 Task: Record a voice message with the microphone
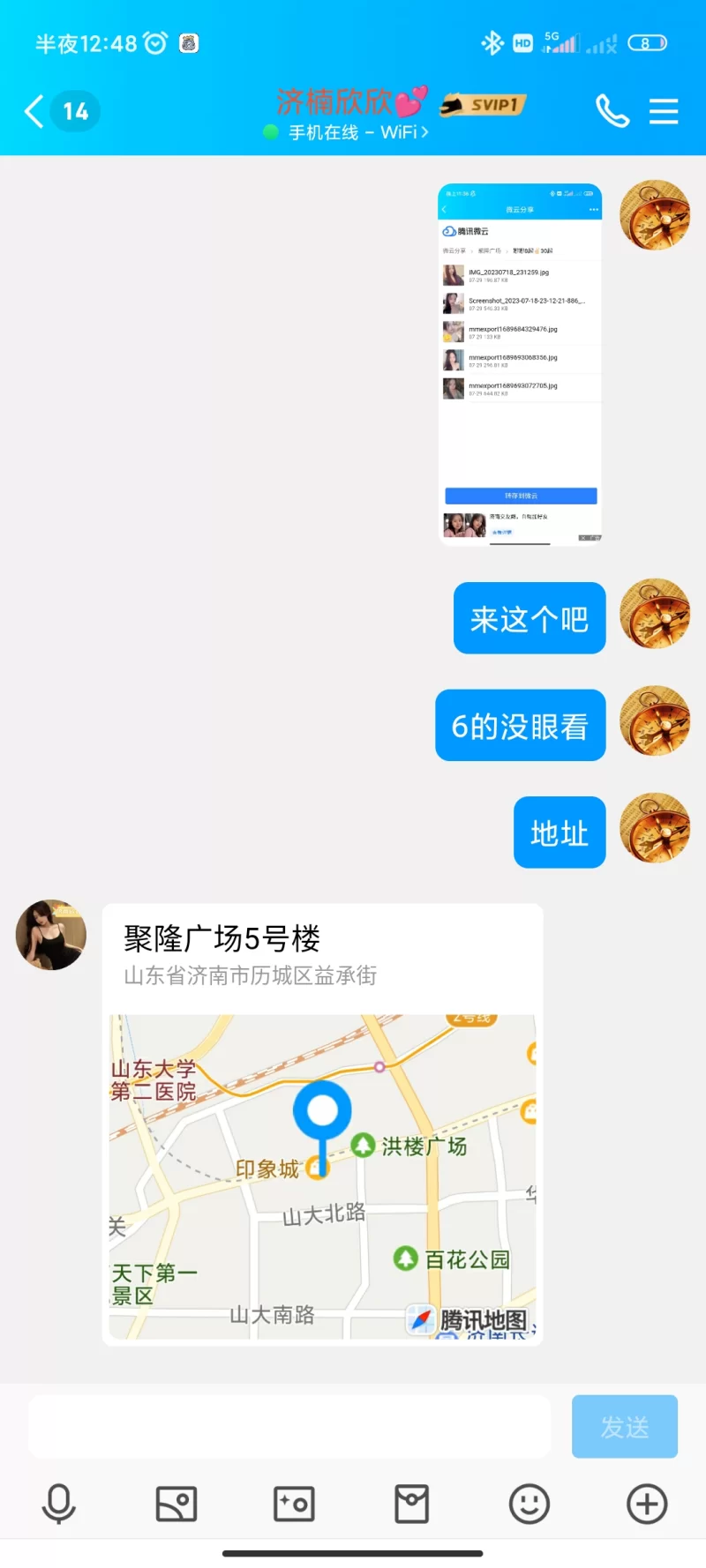[59, 1504]
